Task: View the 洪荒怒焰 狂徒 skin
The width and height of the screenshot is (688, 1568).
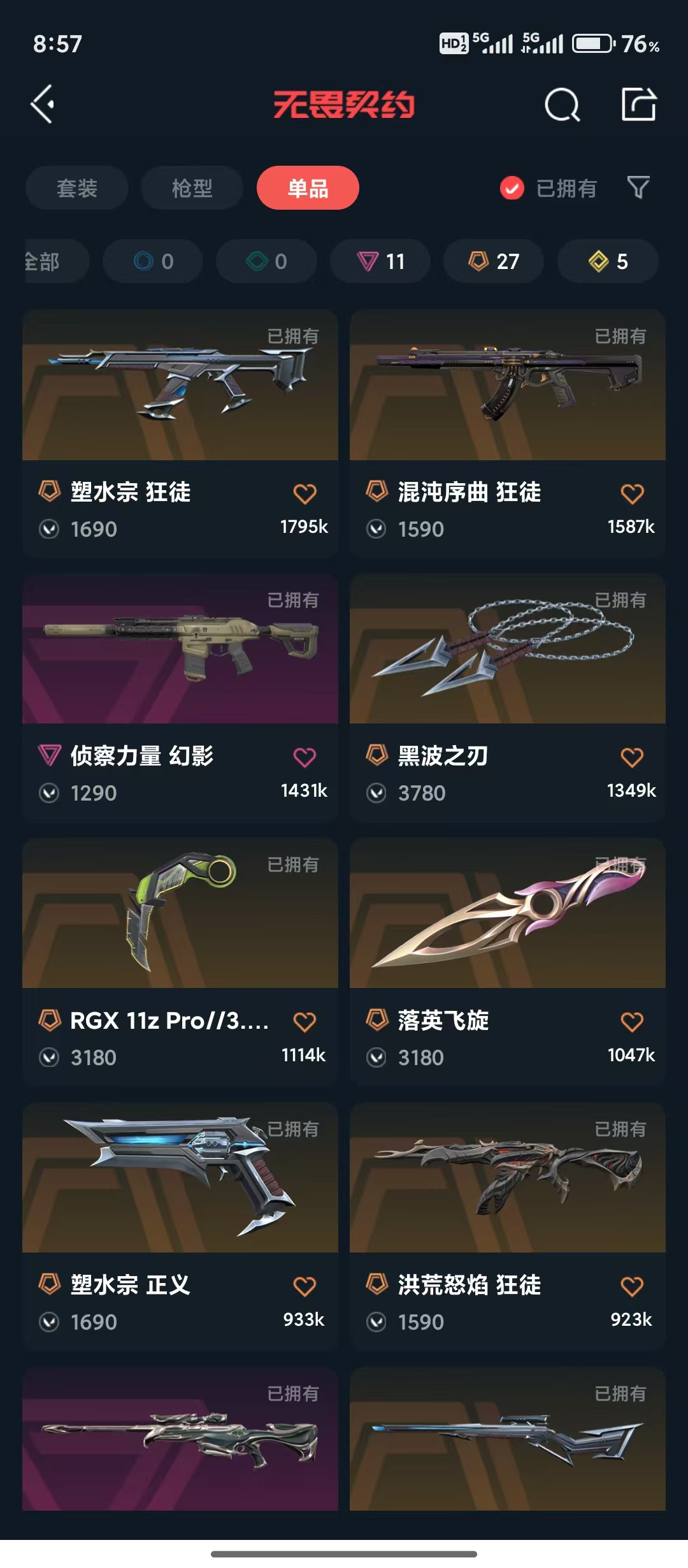Action: pos(508,1178)
